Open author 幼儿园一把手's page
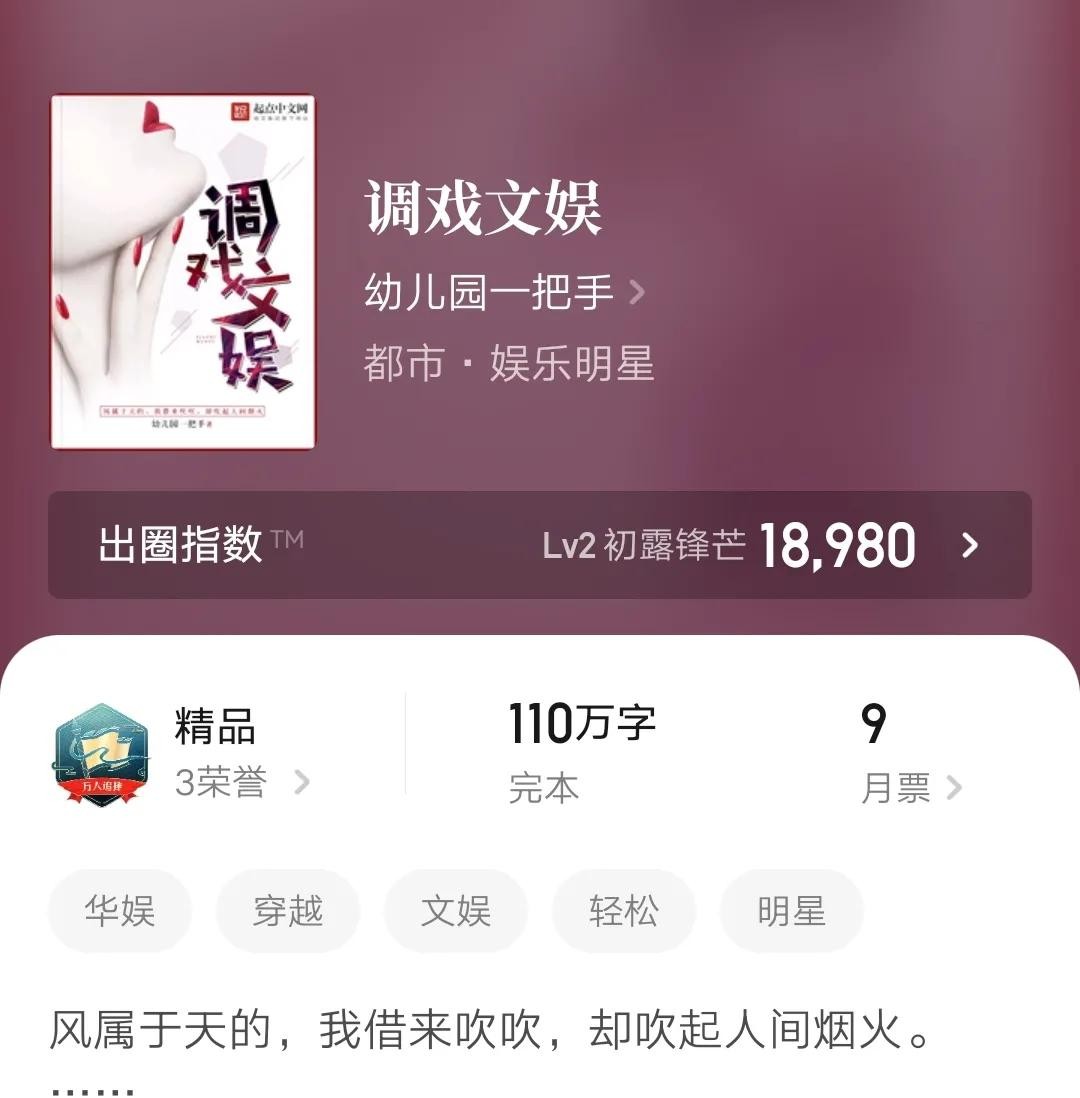The width and height of the screenshot is (1080, 1098). 504,293
